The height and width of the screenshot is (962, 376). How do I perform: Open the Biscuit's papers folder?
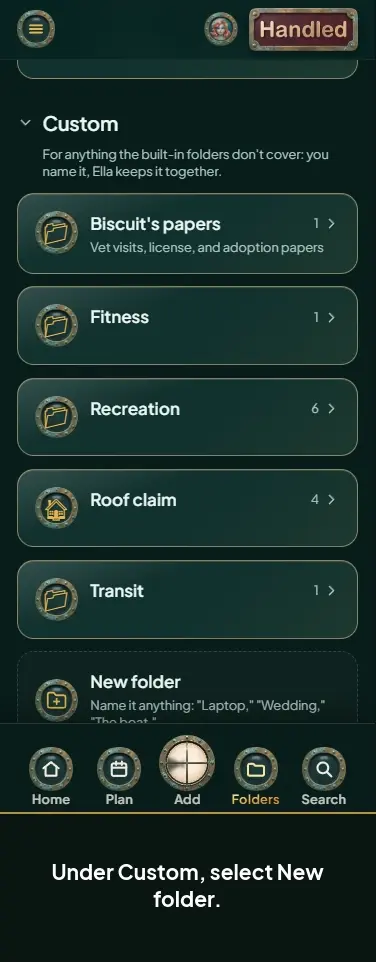187,234
